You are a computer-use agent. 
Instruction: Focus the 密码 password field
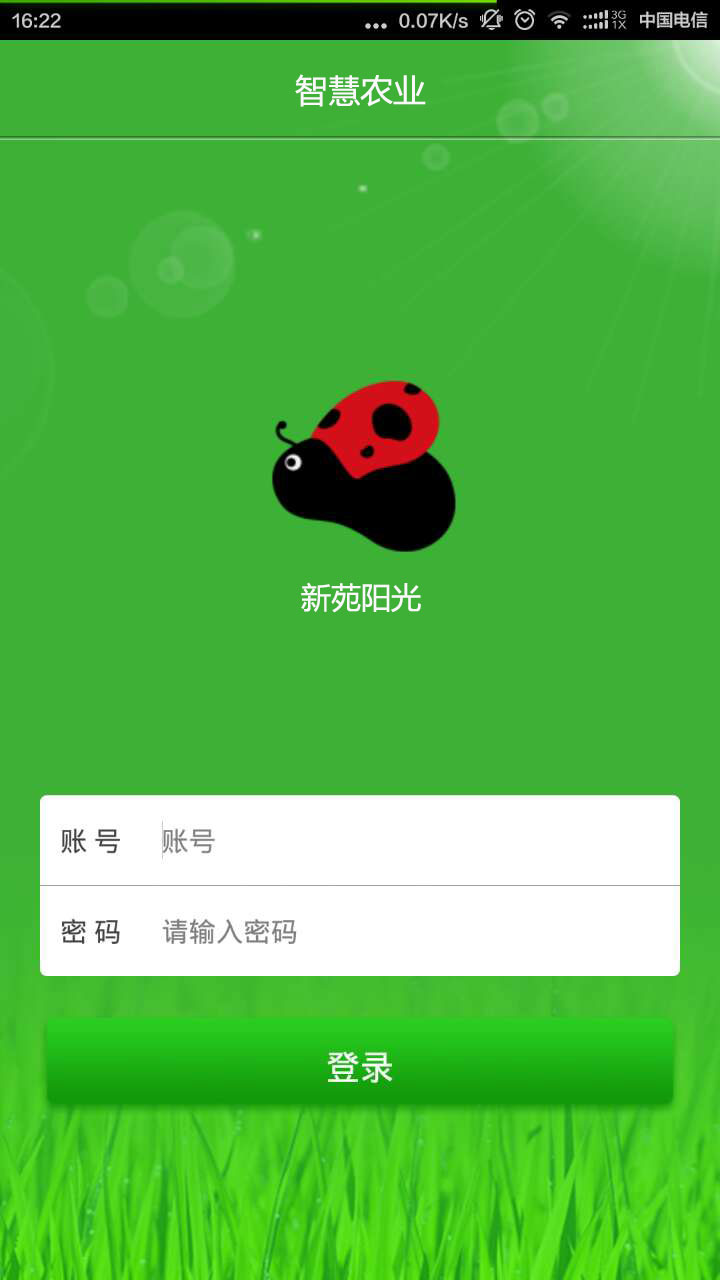click(x=410, y=932)
